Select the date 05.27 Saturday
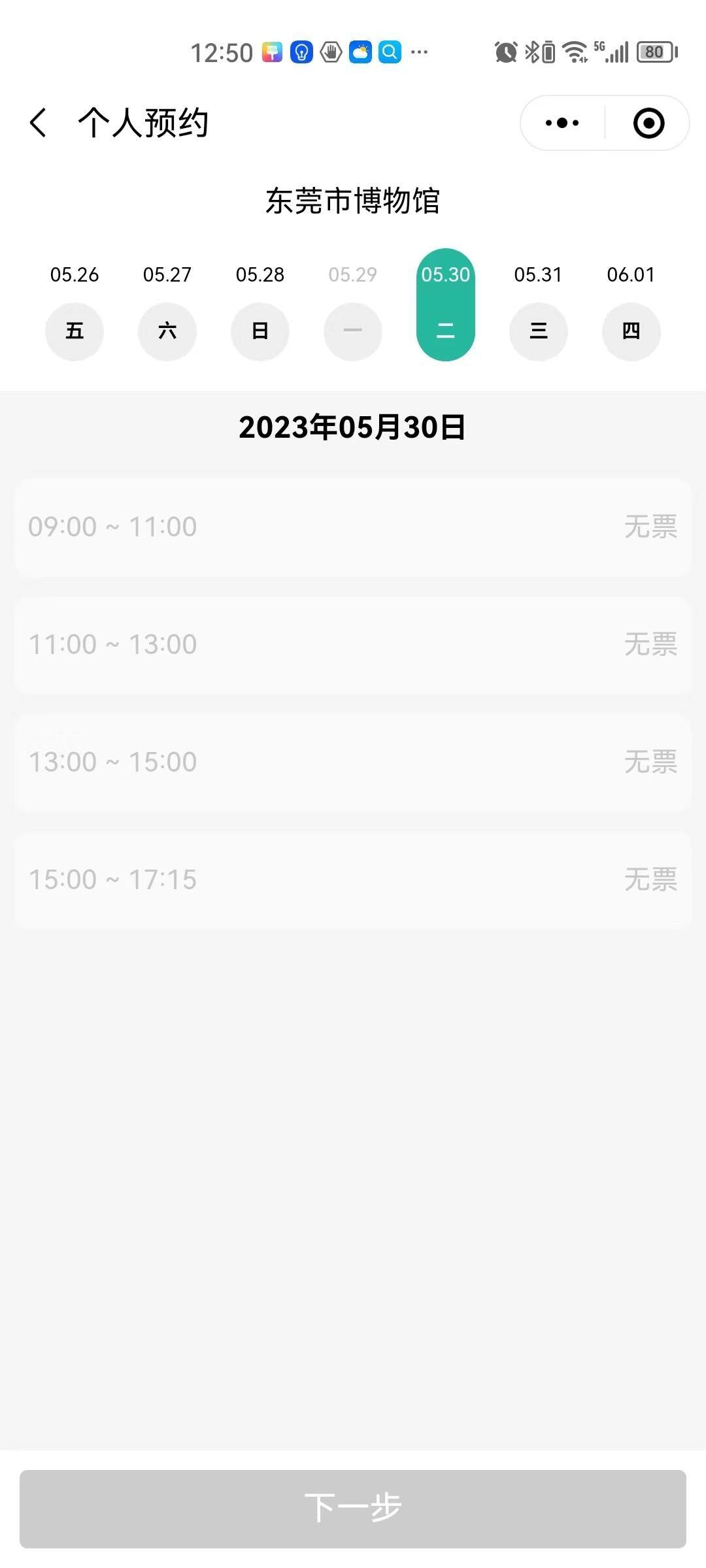This screenshot has height=1568, width=706. pyautogui.click(x=167, y=311)
